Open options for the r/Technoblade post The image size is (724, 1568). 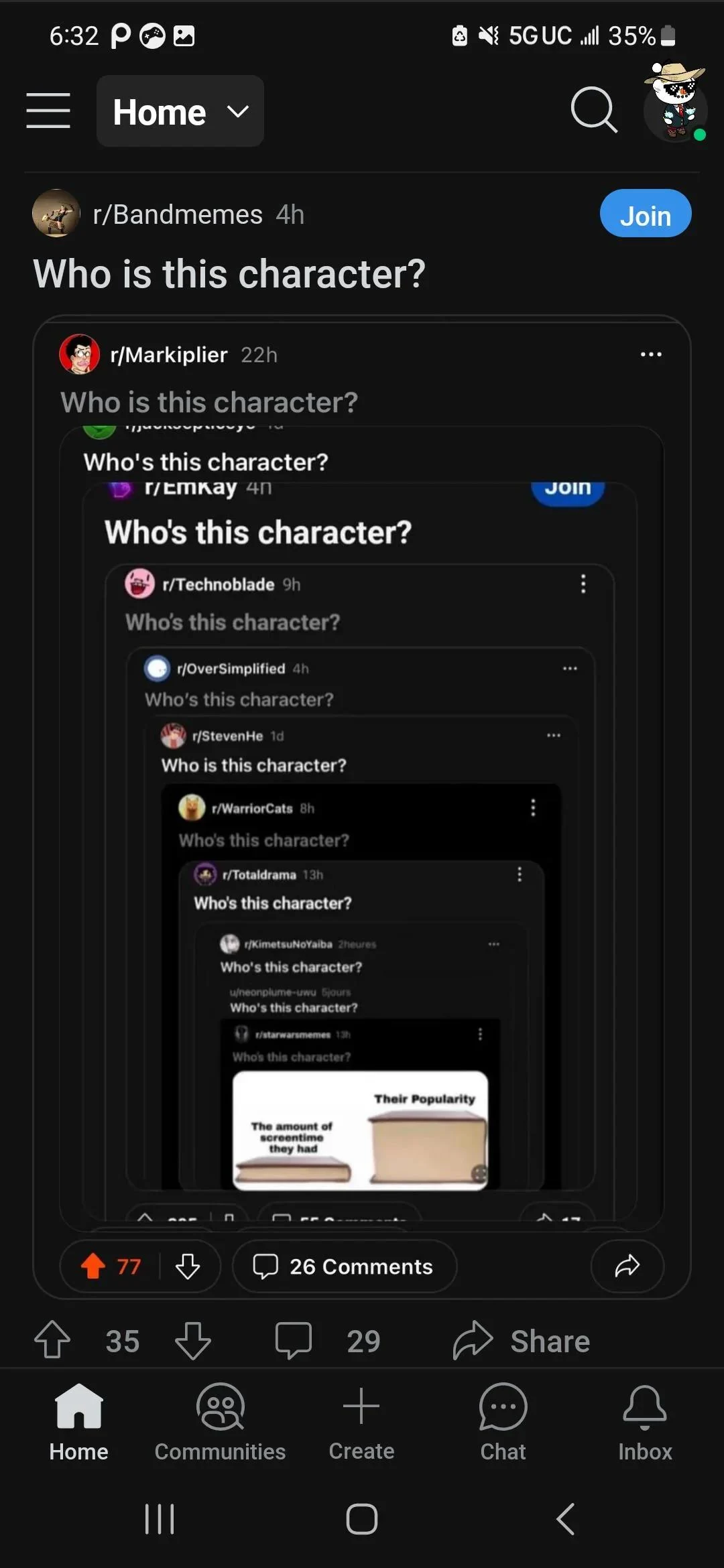click(x=583, y=584)
